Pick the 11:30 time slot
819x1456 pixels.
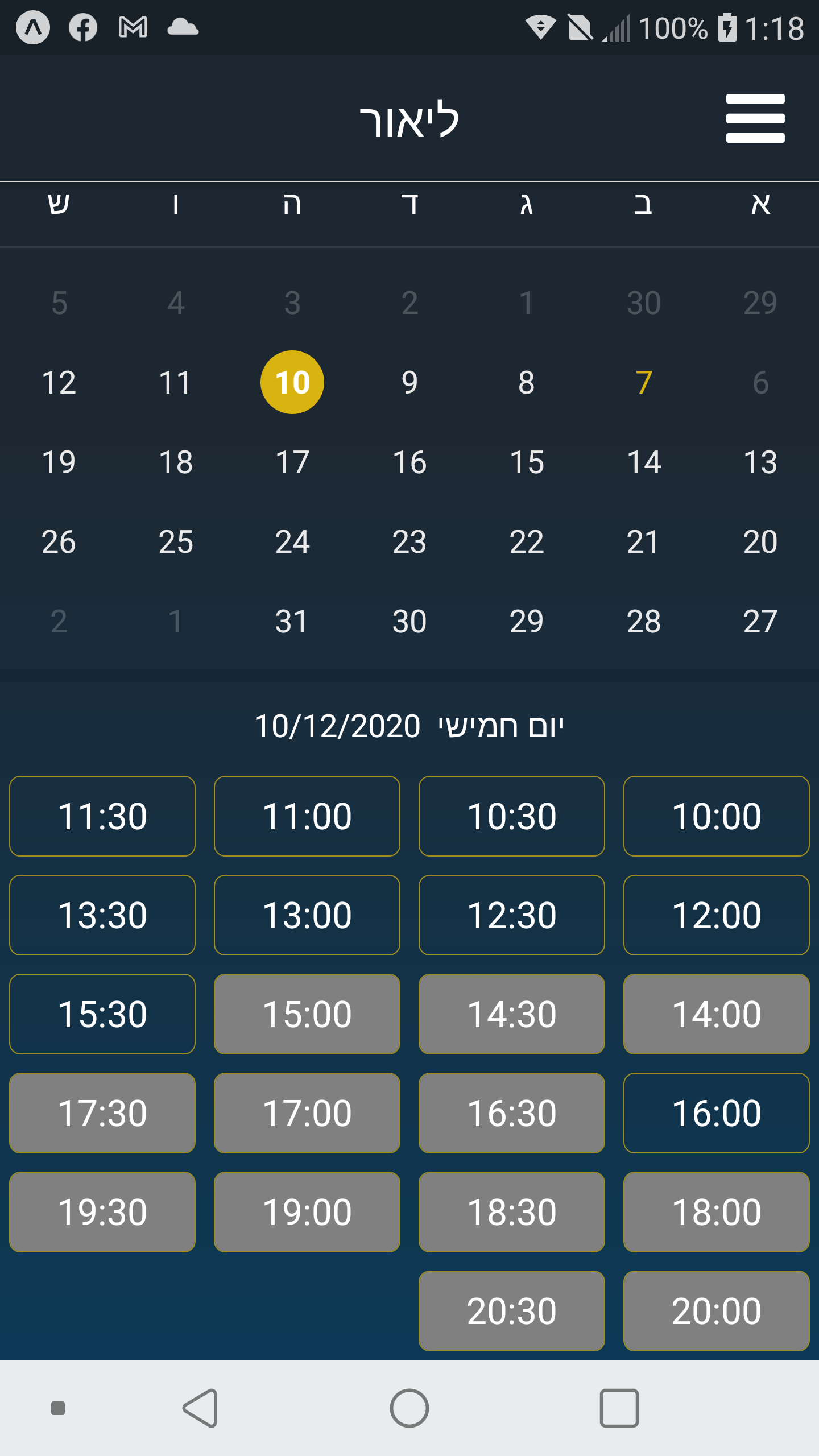[x=102, y=816]
